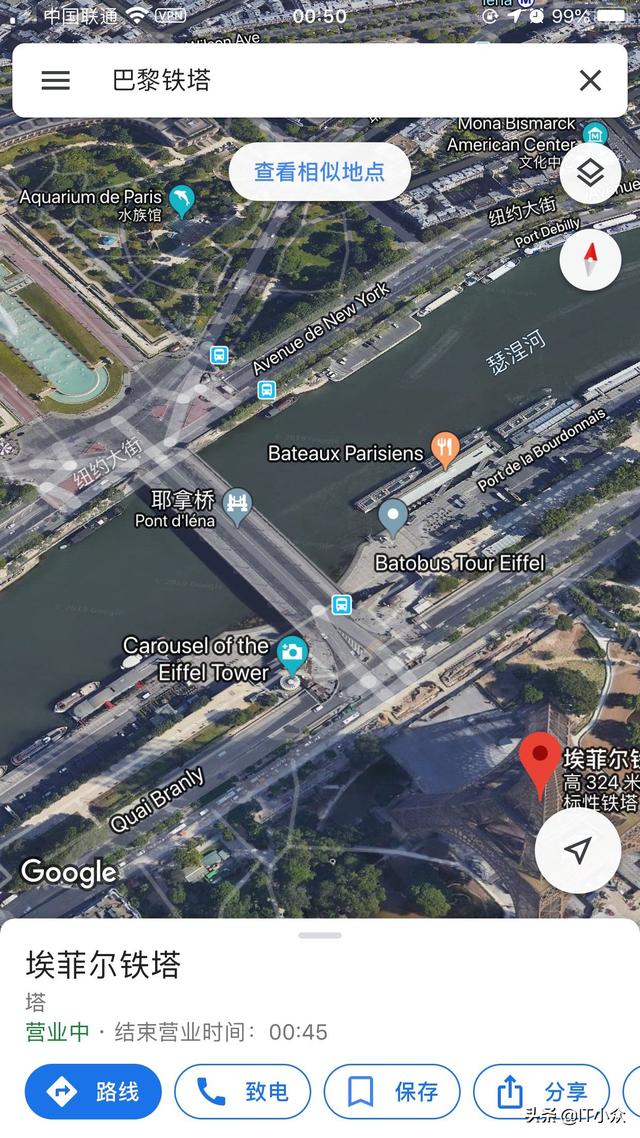Open the hamburger menu
Screen dimensions: 640x1138
coord(56,81)
